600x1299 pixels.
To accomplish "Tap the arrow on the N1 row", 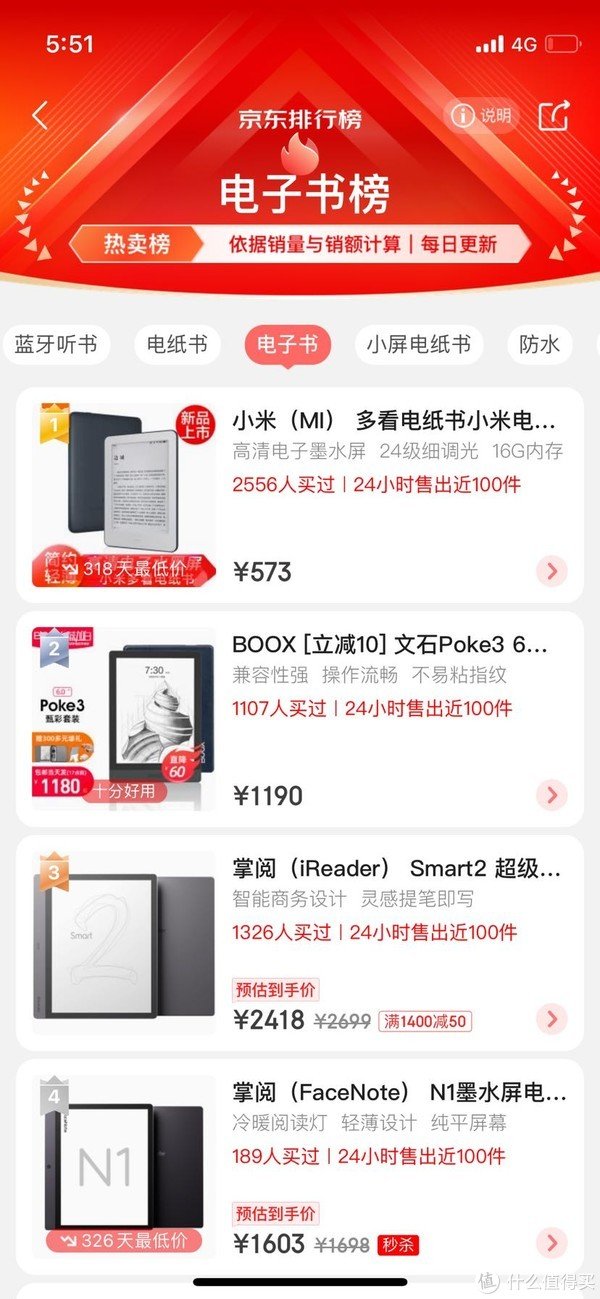I will tap(551, 1244).
